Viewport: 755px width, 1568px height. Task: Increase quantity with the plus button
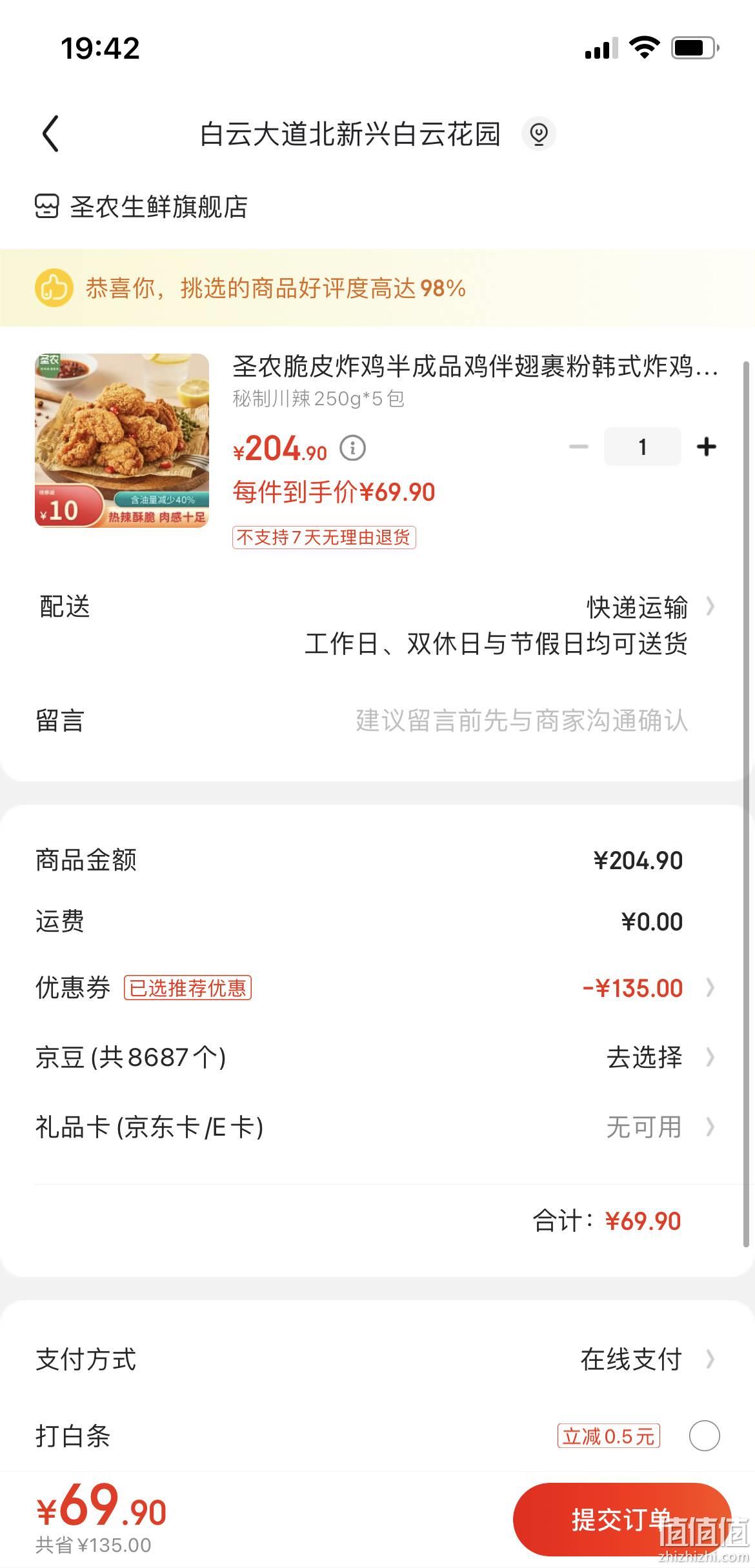707,447
